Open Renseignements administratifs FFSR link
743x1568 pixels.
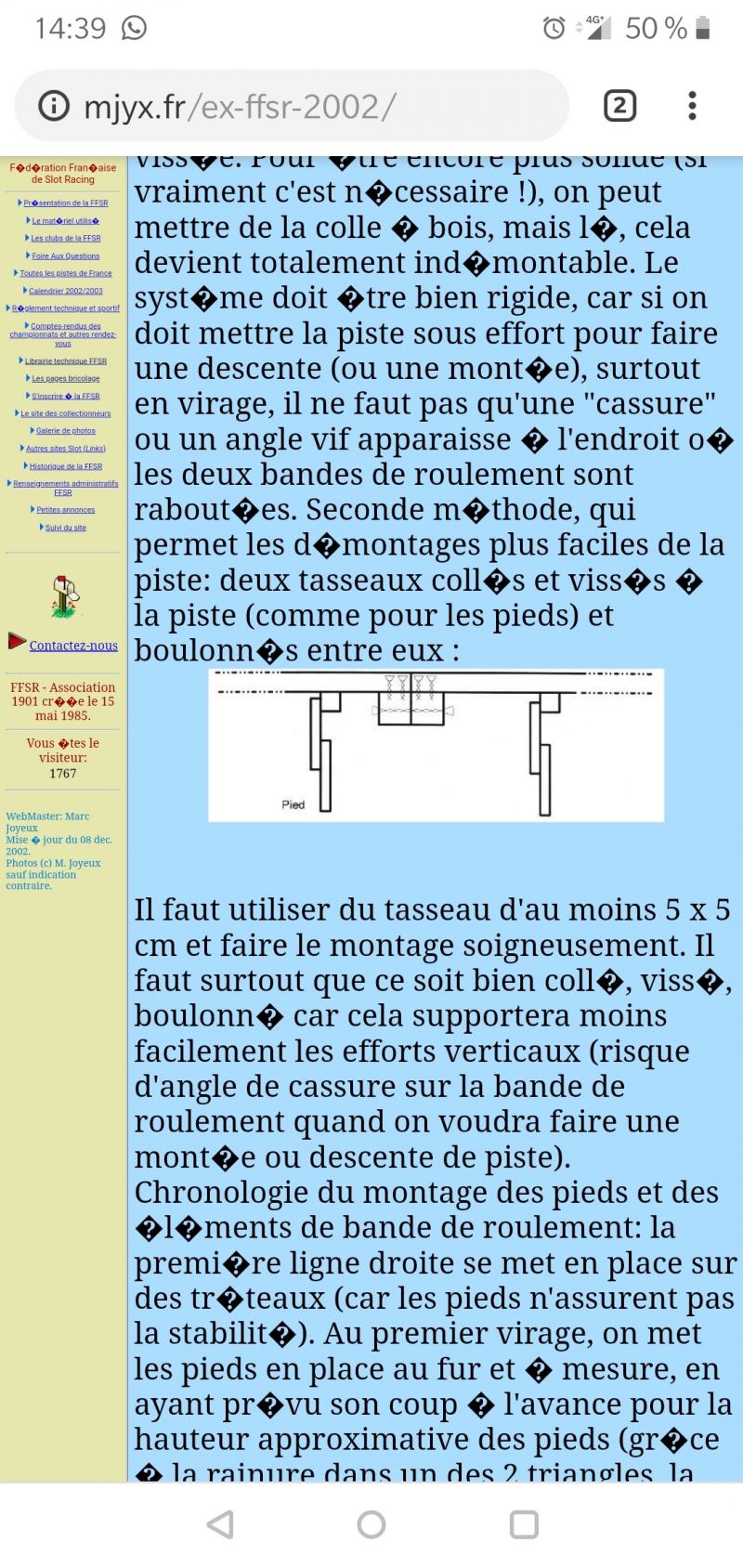[66, 488]
